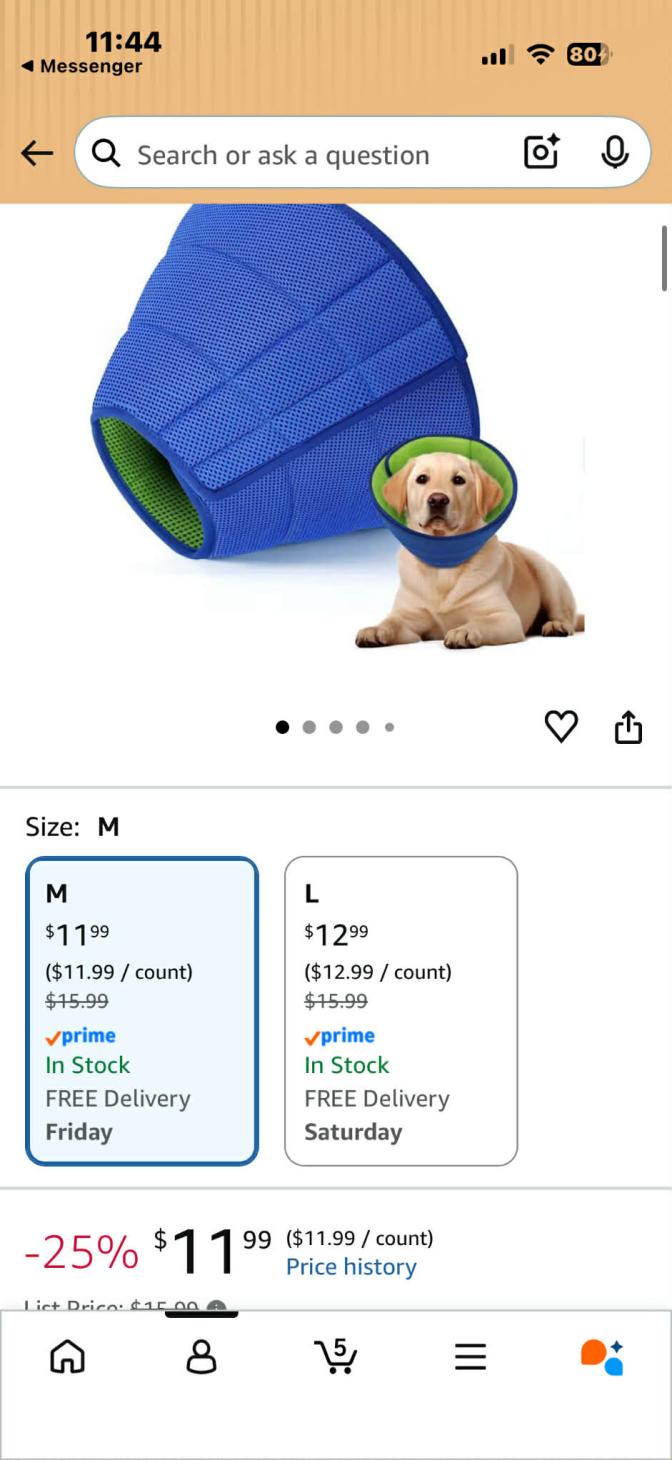Viewport: 672px width, 1460px height.
Task: Select size L option
Action: [401, 1011]
